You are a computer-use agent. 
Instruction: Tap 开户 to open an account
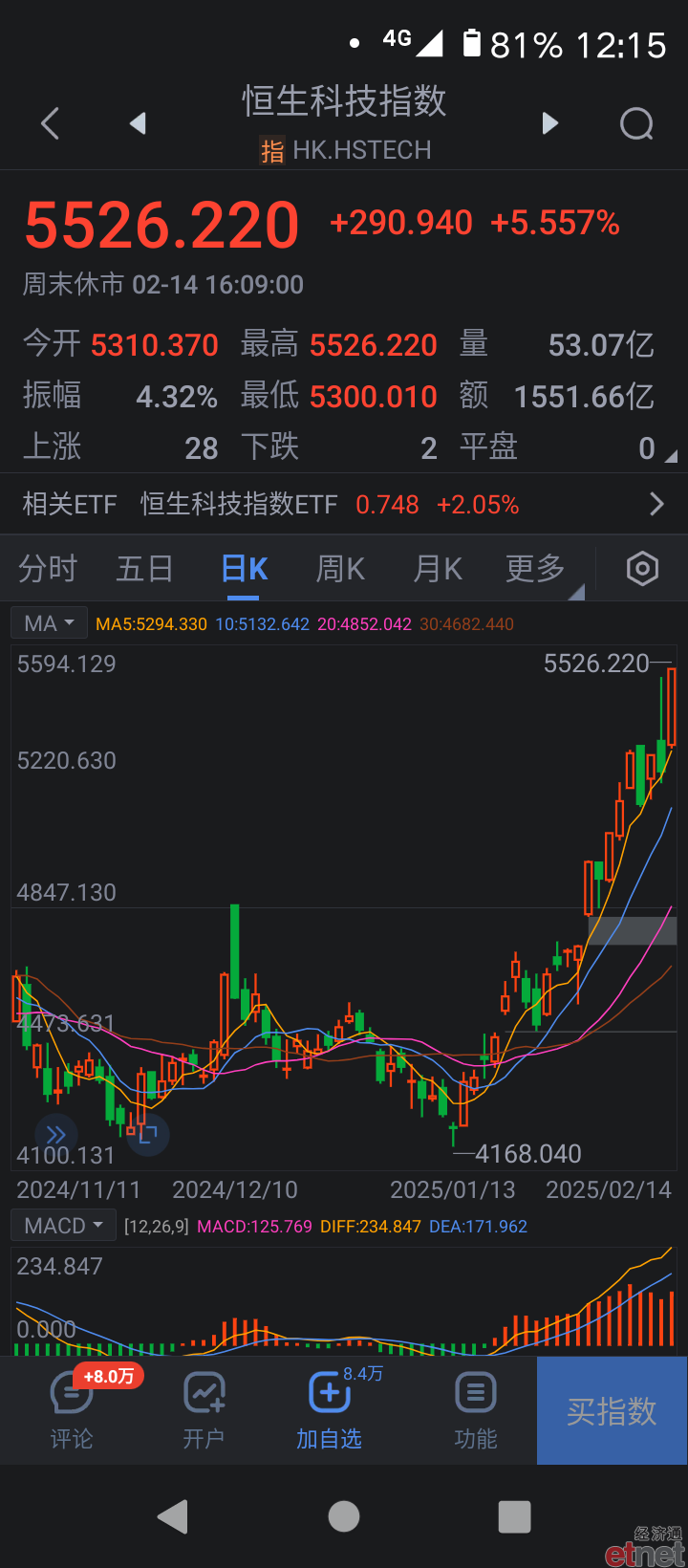204,1410
